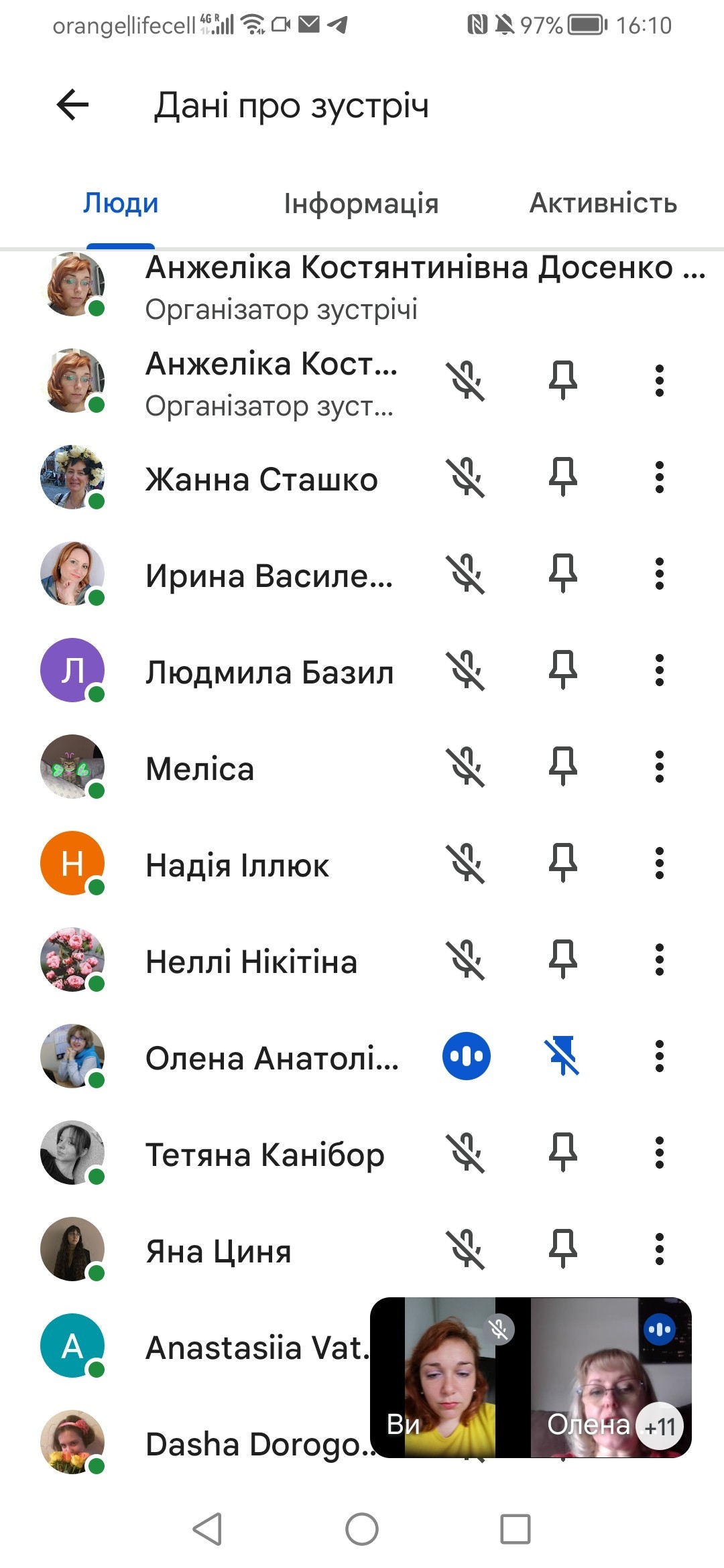Open more options for Жанна Сташко
Image resolution: width=724 pixels, height=1568 pixels.
coord(659,477)
